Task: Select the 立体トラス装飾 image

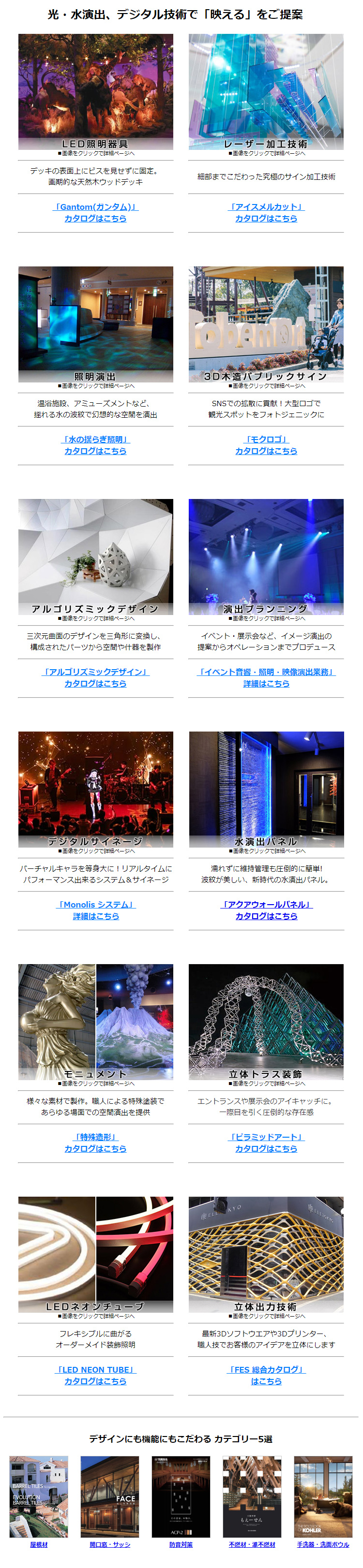Action: click(x=266, y=1021)
